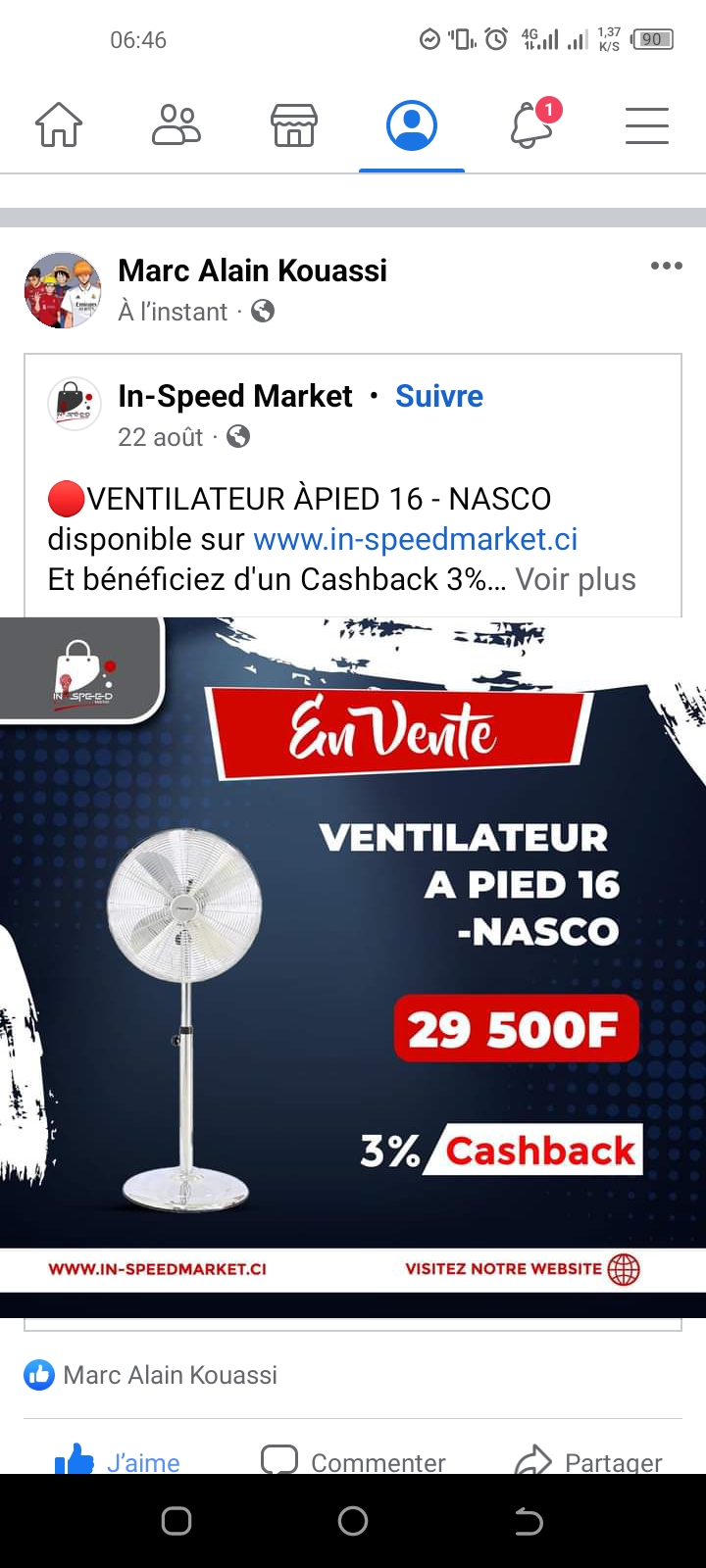Screen dimensions: 706x1568
Task: Switch to the Profile tab
Action: coord(412,126)
